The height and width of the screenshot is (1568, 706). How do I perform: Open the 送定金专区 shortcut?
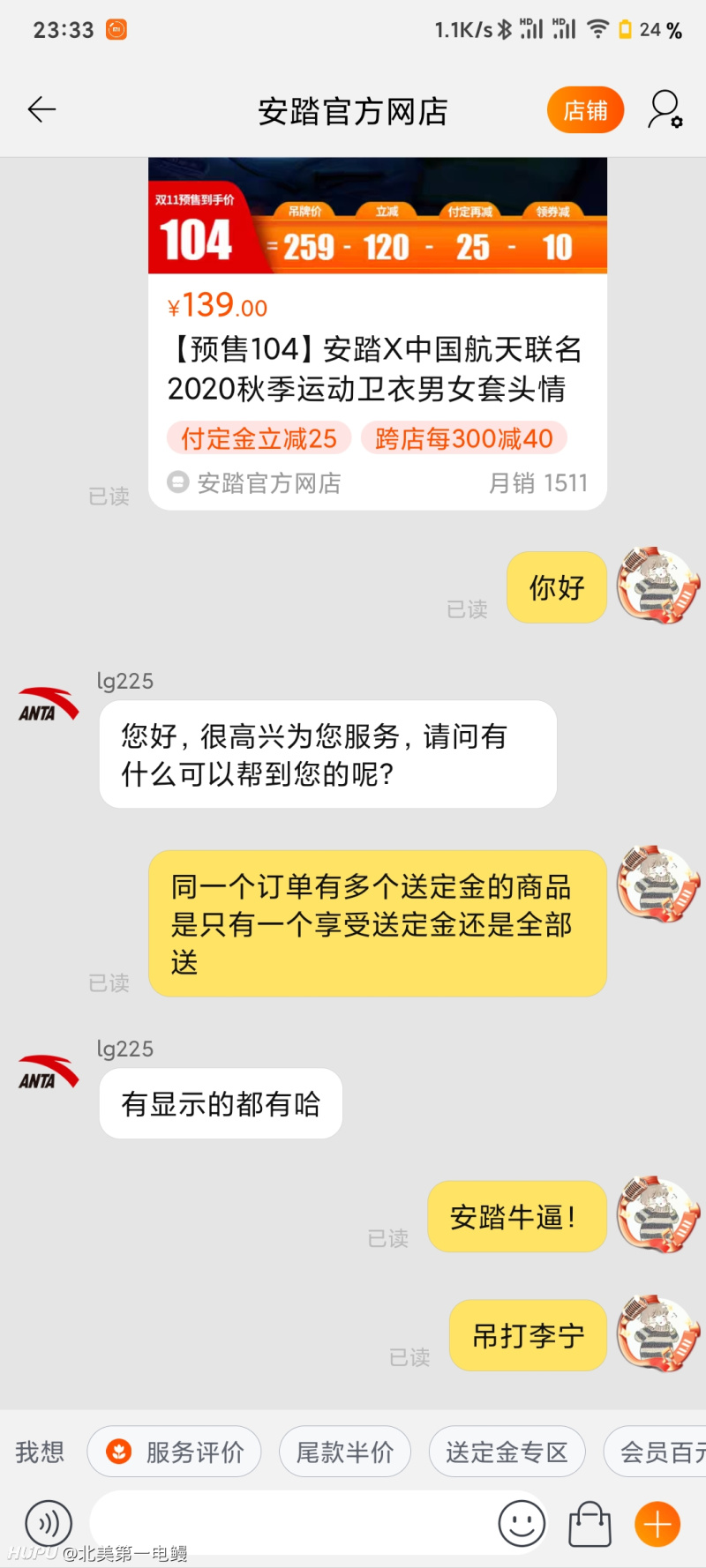pyautogui.click(x=507, y=1451)
